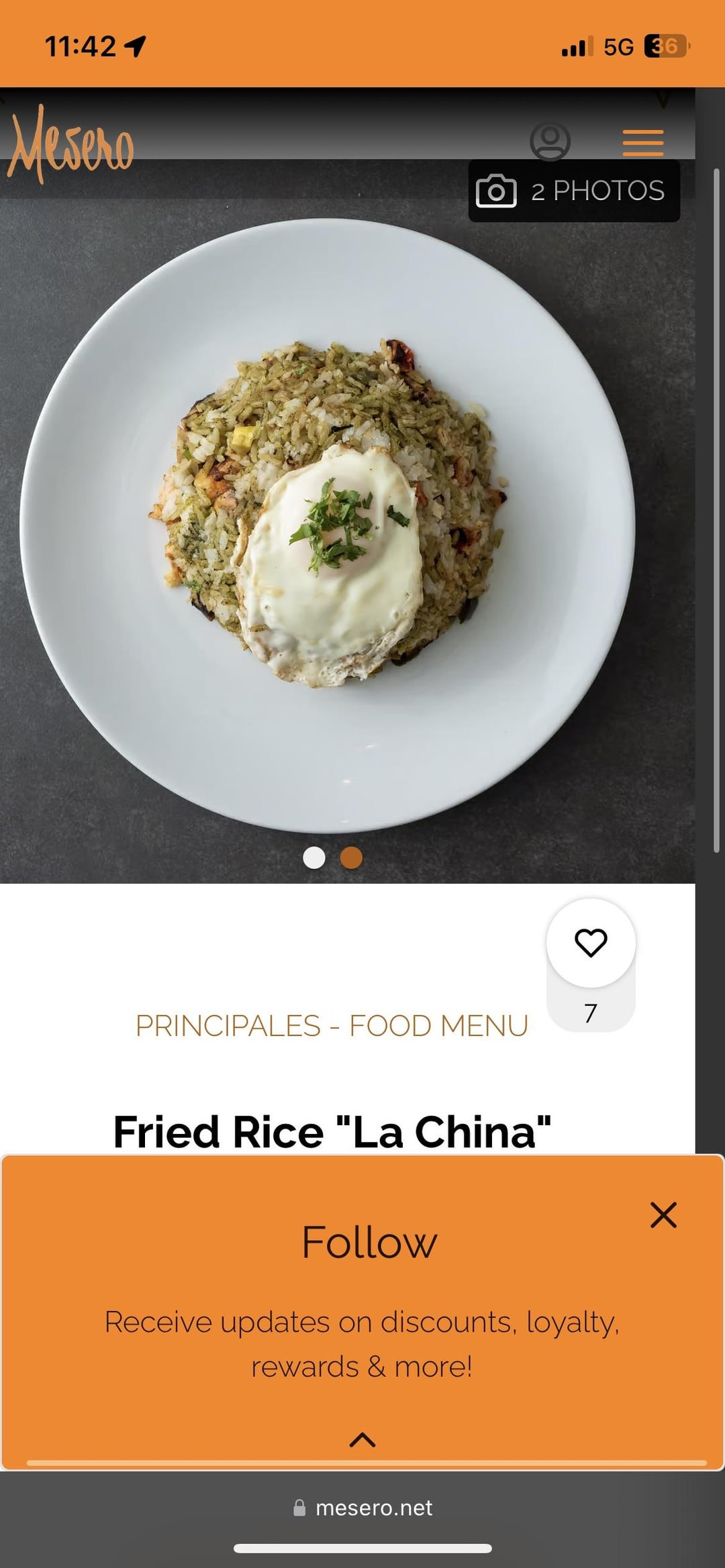The width and height of the screenshot is (725, 1568).
Task: Expand the Follow panel with the chevron
Action: 362,1439
